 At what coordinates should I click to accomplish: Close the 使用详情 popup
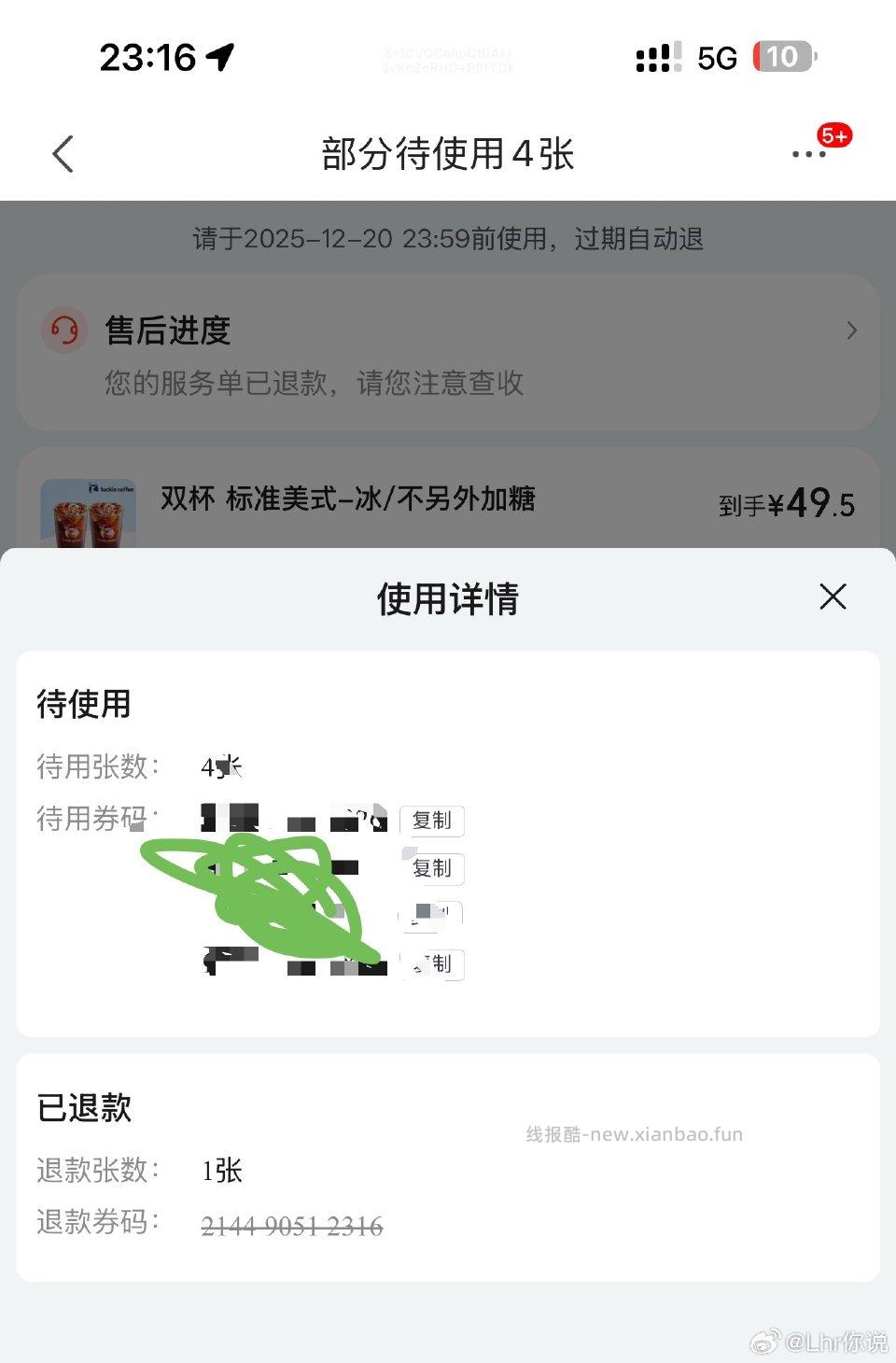pos(832,597)
